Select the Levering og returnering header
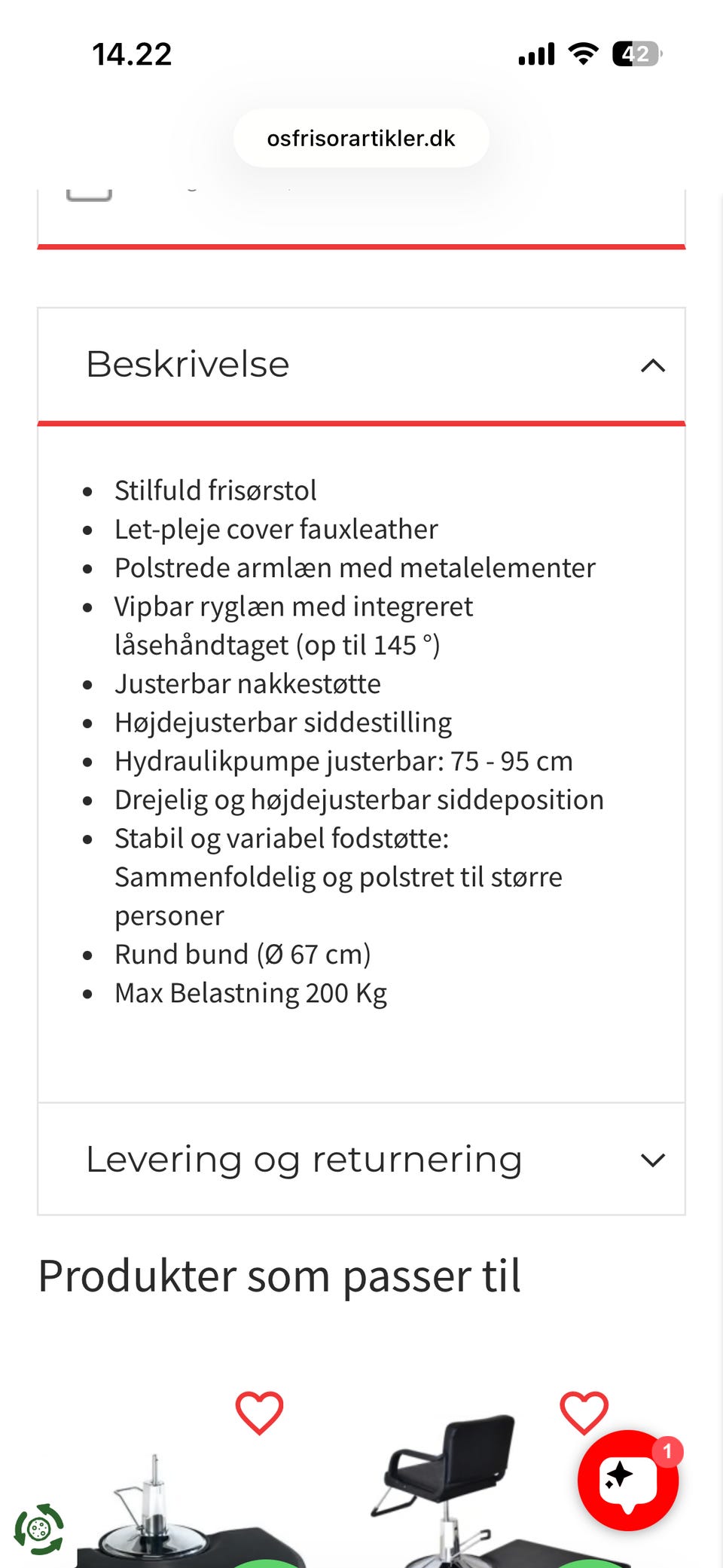This screenshot has width=723, height=1568. pos(304,1160)
